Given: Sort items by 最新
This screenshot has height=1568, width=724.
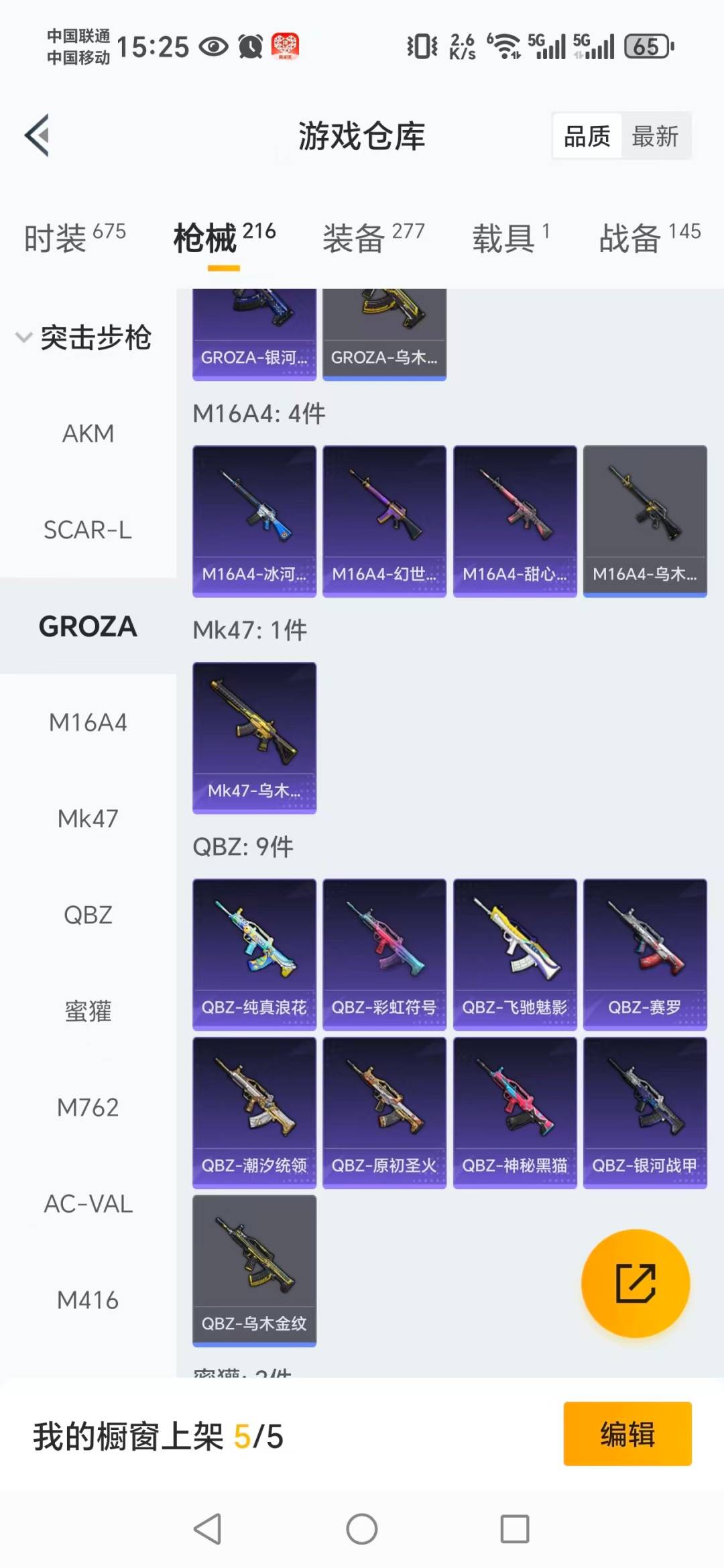Looking at the screenshot, I should coord(655,136).
